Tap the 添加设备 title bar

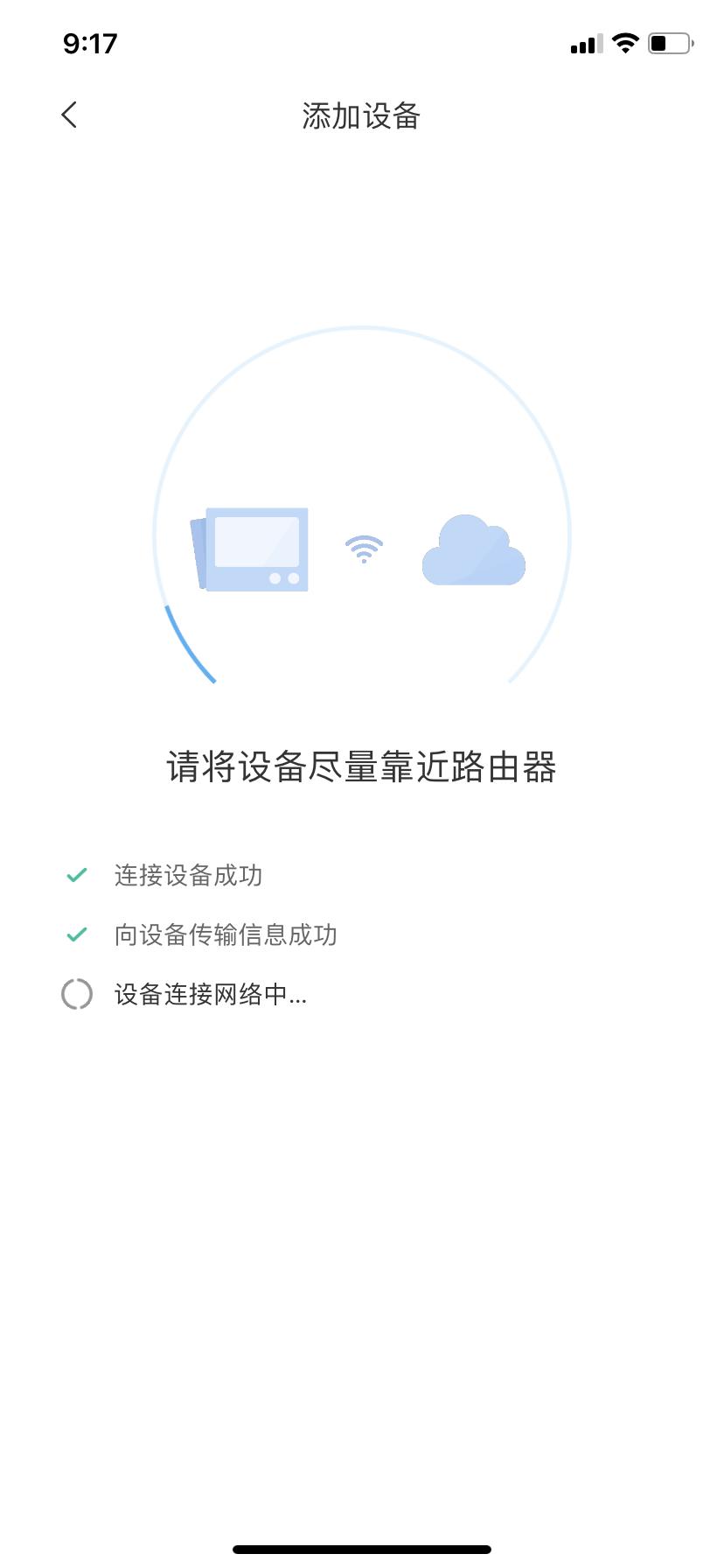[x=361, y=115]
